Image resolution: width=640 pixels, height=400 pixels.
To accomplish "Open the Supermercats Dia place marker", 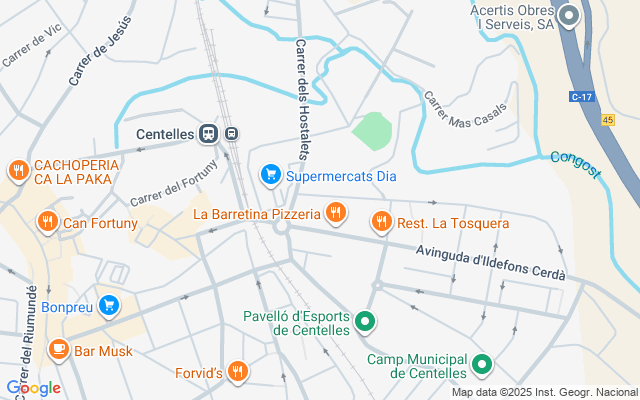I will [270, 175].
